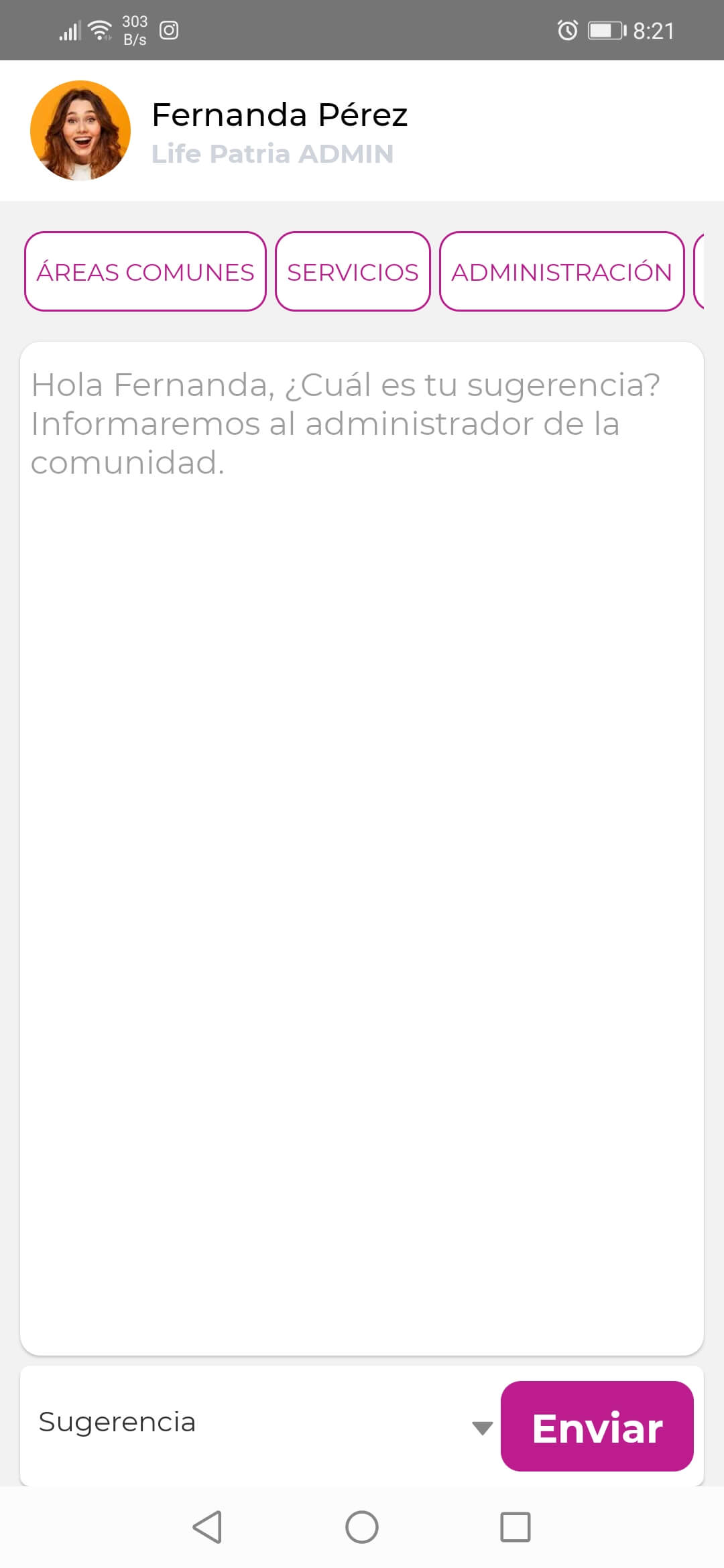This screenshot has height=1568, width=724.
Task: Choose the SERVICIOS category chip
Action: click(353, 271)
